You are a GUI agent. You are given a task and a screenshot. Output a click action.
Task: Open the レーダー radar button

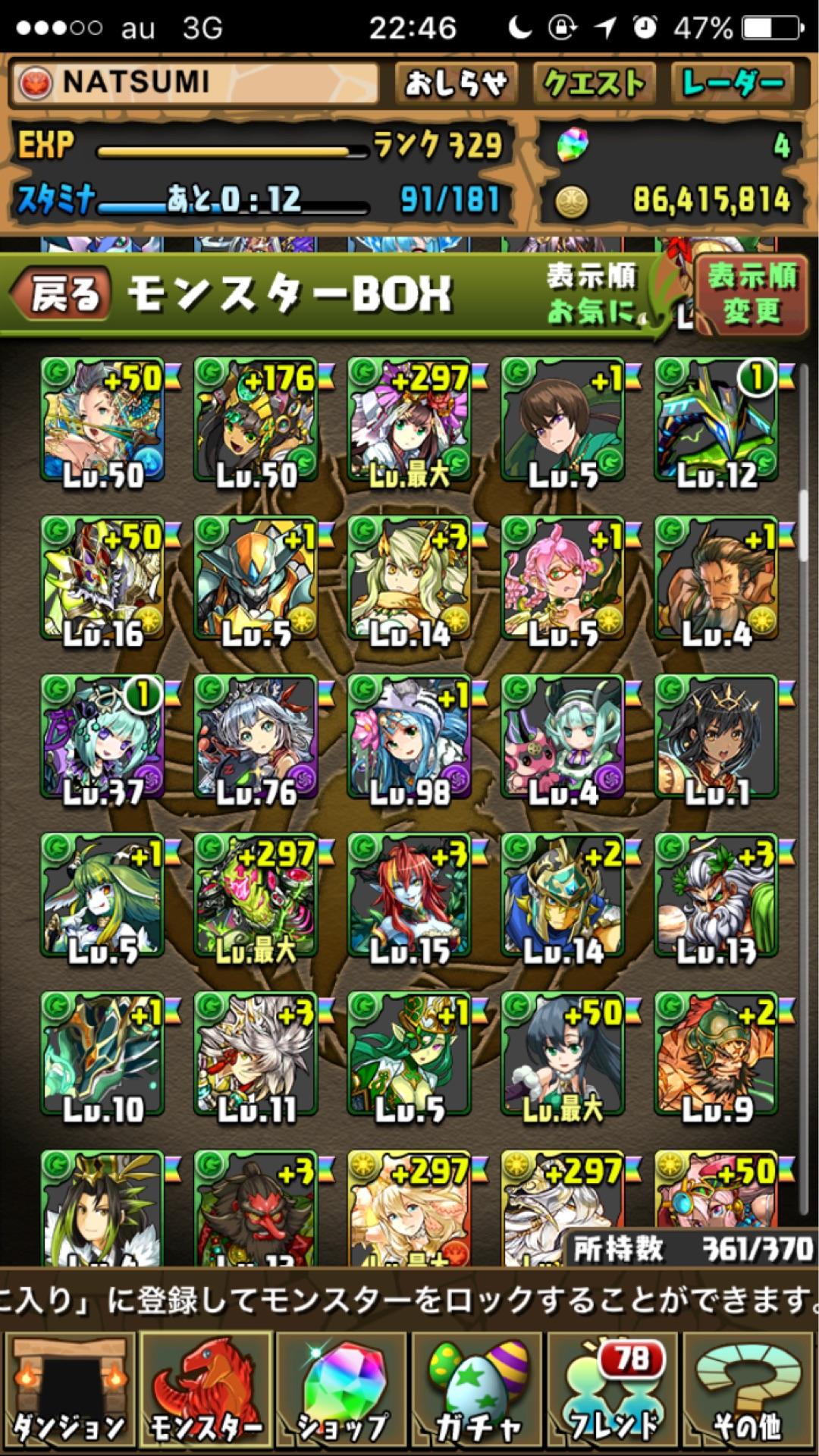[732, 83]
